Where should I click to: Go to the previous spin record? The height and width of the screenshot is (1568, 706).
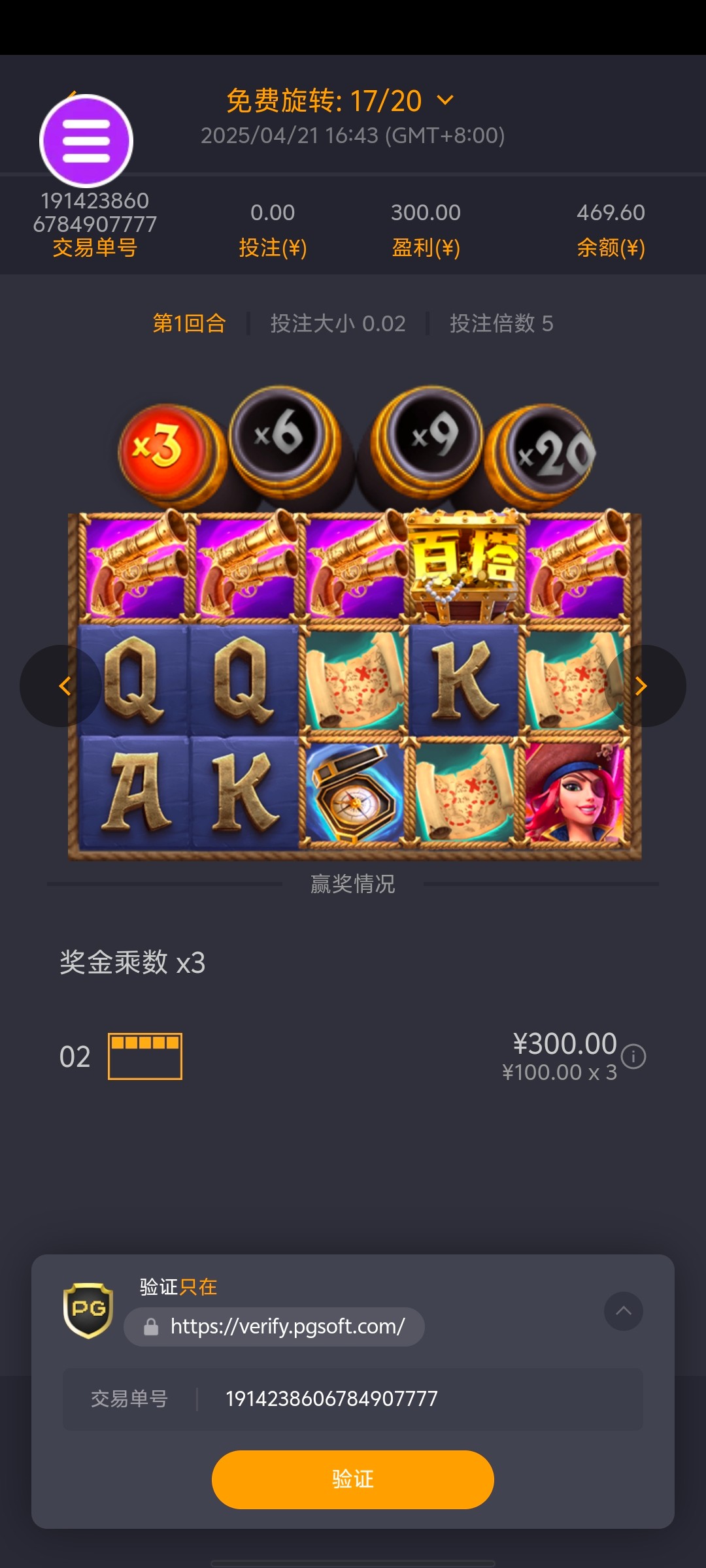pos(63,685)
